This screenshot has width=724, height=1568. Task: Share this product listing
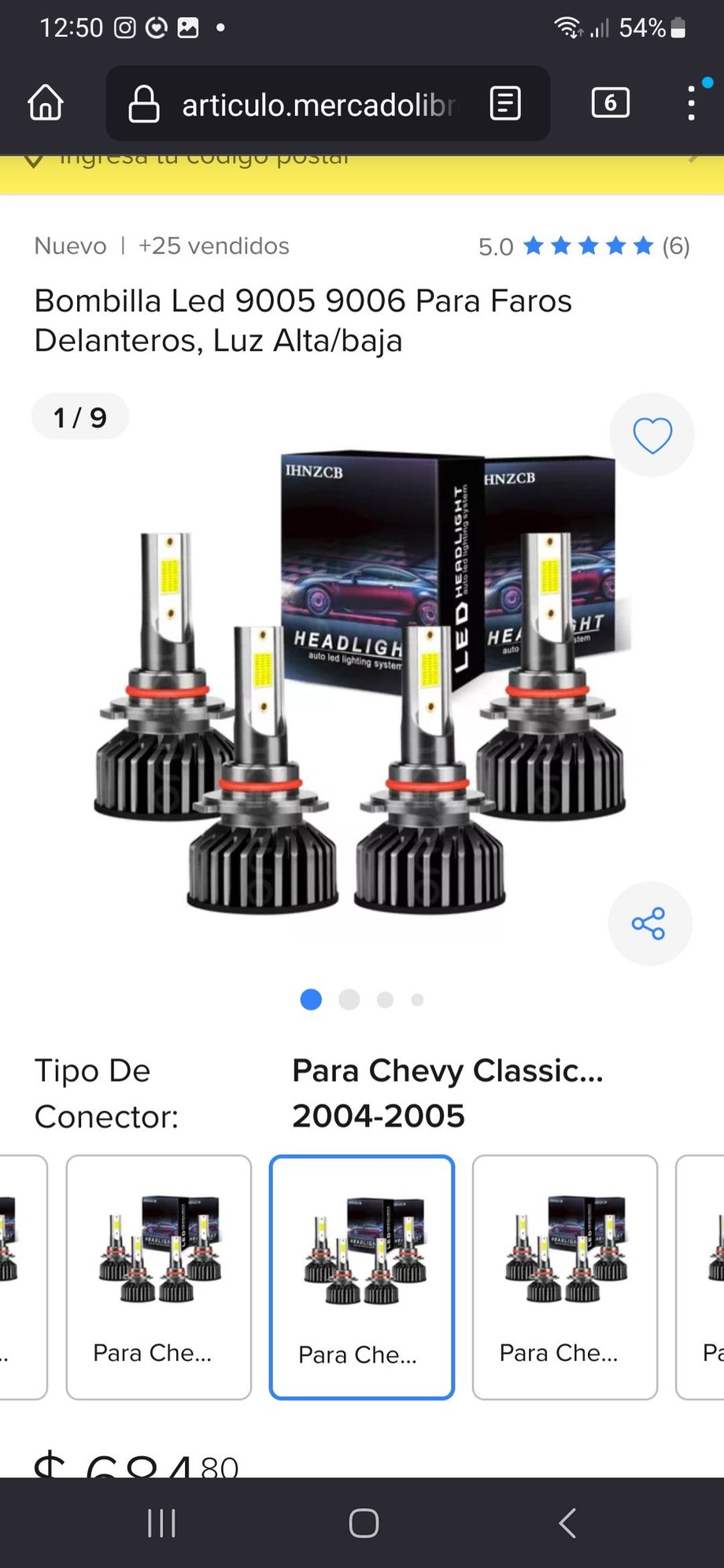[649, 924]
